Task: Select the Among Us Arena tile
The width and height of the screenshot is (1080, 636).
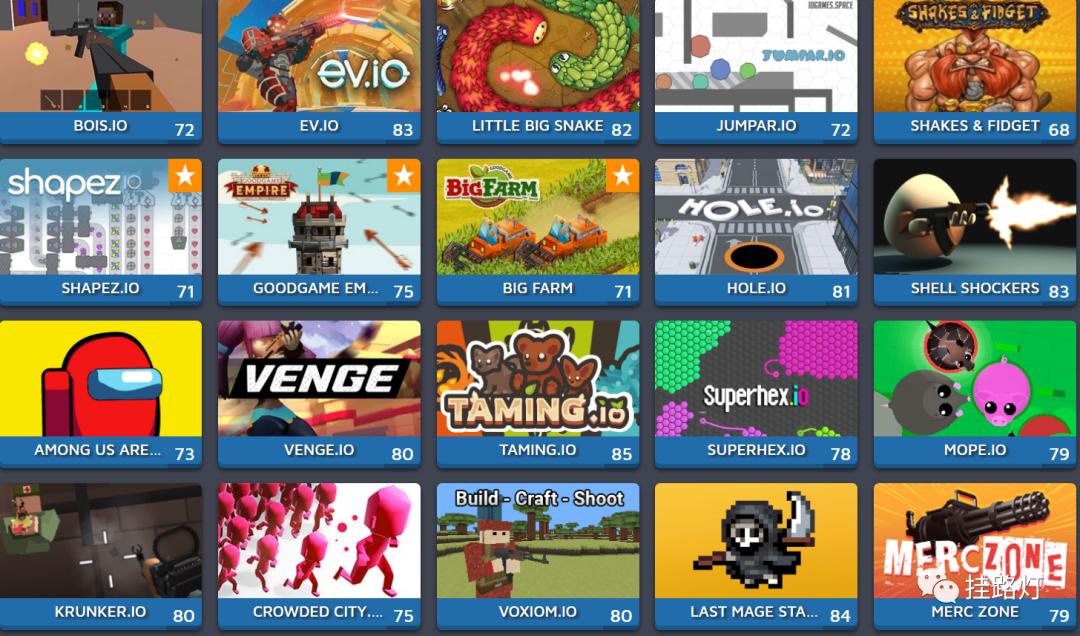Action: [x=100, y=382]
